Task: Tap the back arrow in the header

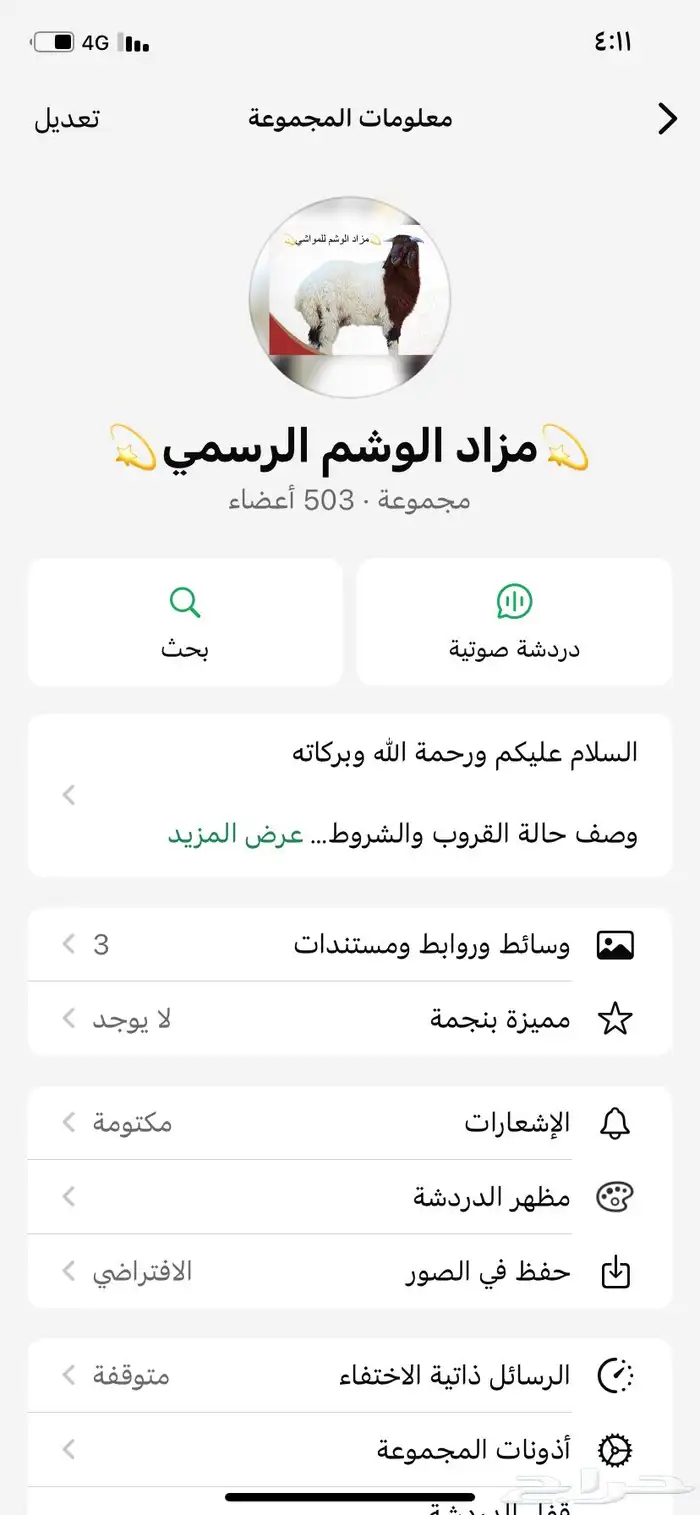Action: [x=666, y=119]
